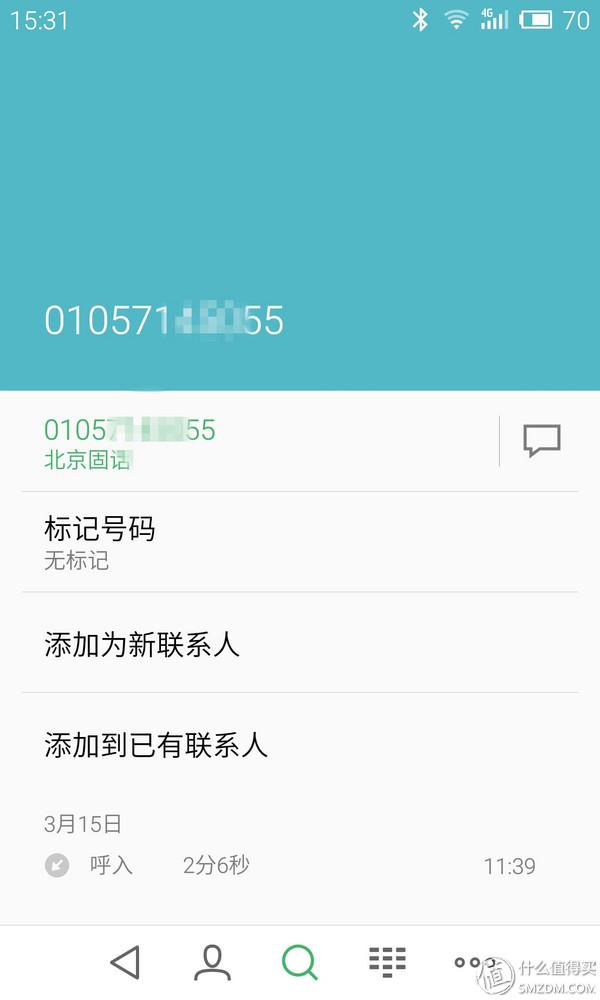Select 添加为新联系人
600x1000 pixels.
tap(300, 643)
